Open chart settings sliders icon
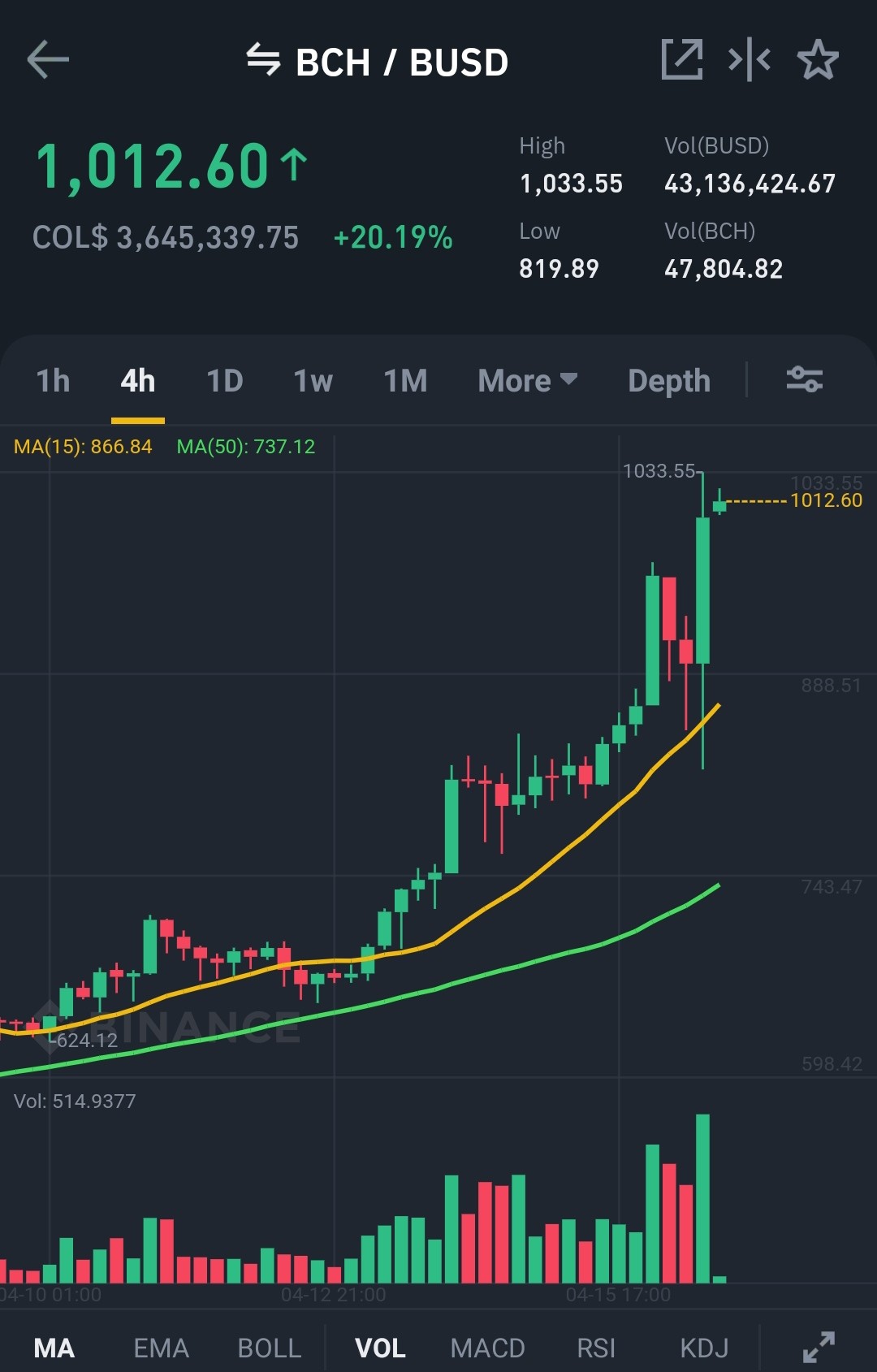The image size is (877, 1372). pyautogui.click(x=805, y=379)
